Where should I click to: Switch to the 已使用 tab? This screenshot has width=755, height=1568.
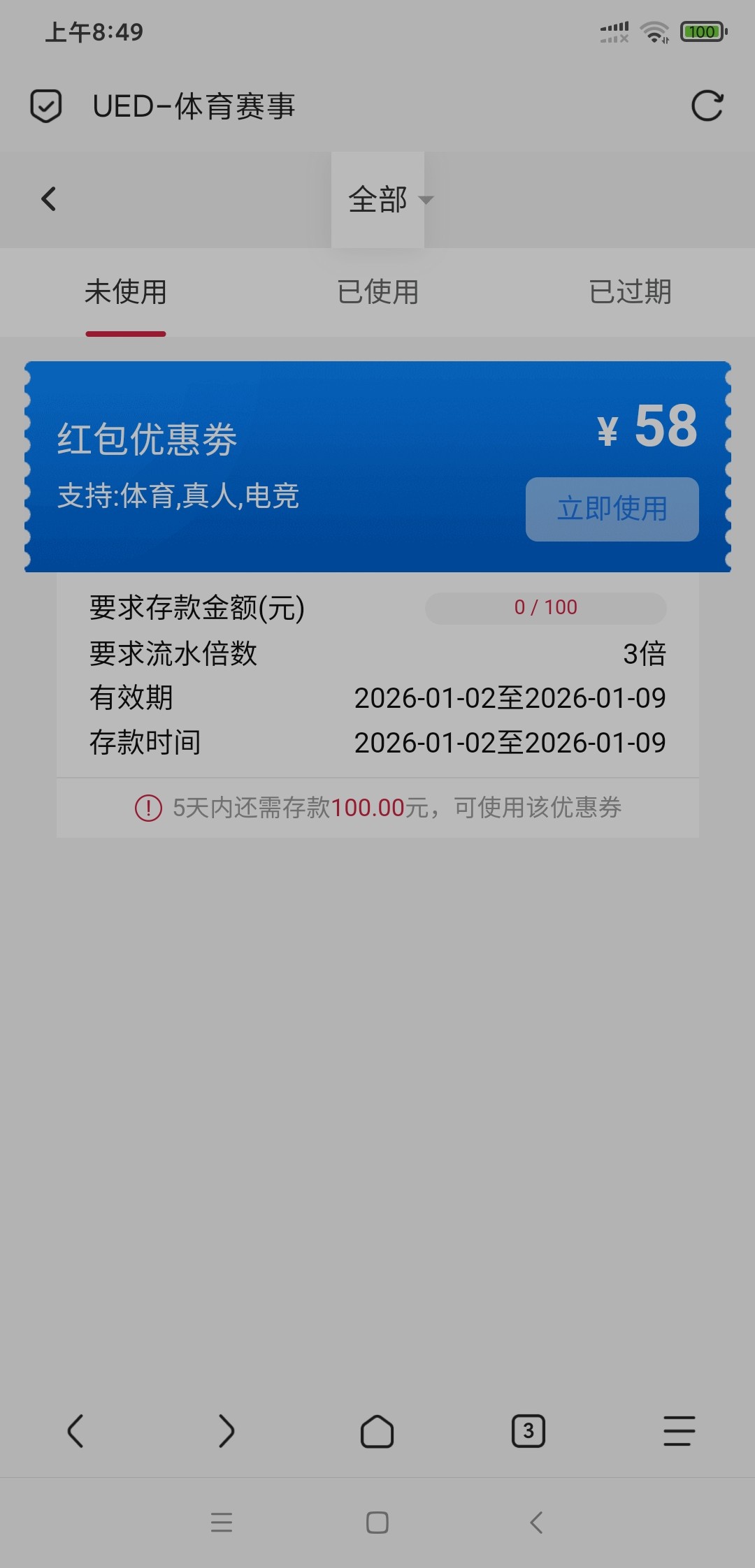[377, 292]
